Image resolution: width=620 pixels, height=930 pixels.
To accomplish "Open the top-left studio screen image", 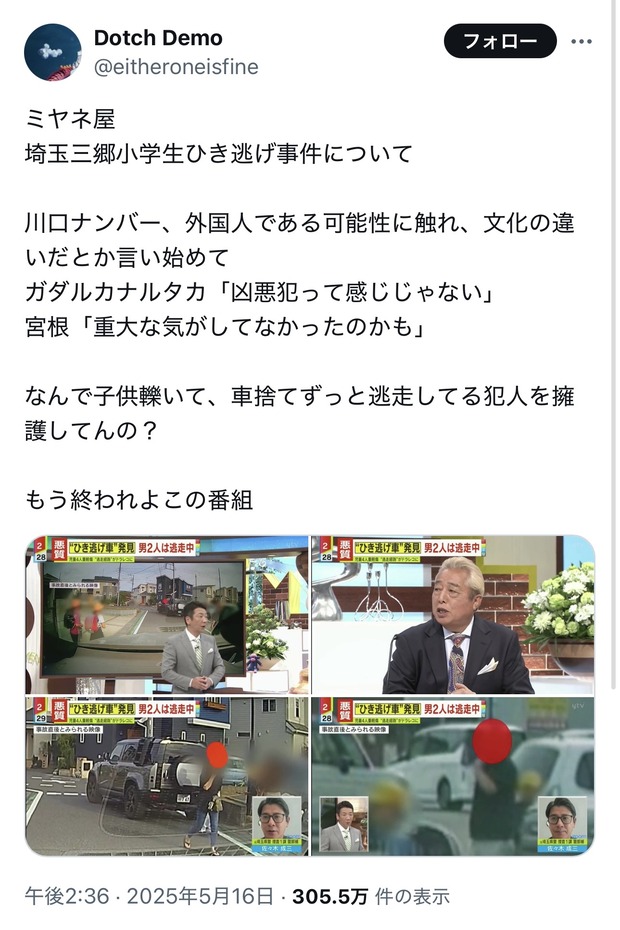I will click(167, 614).
